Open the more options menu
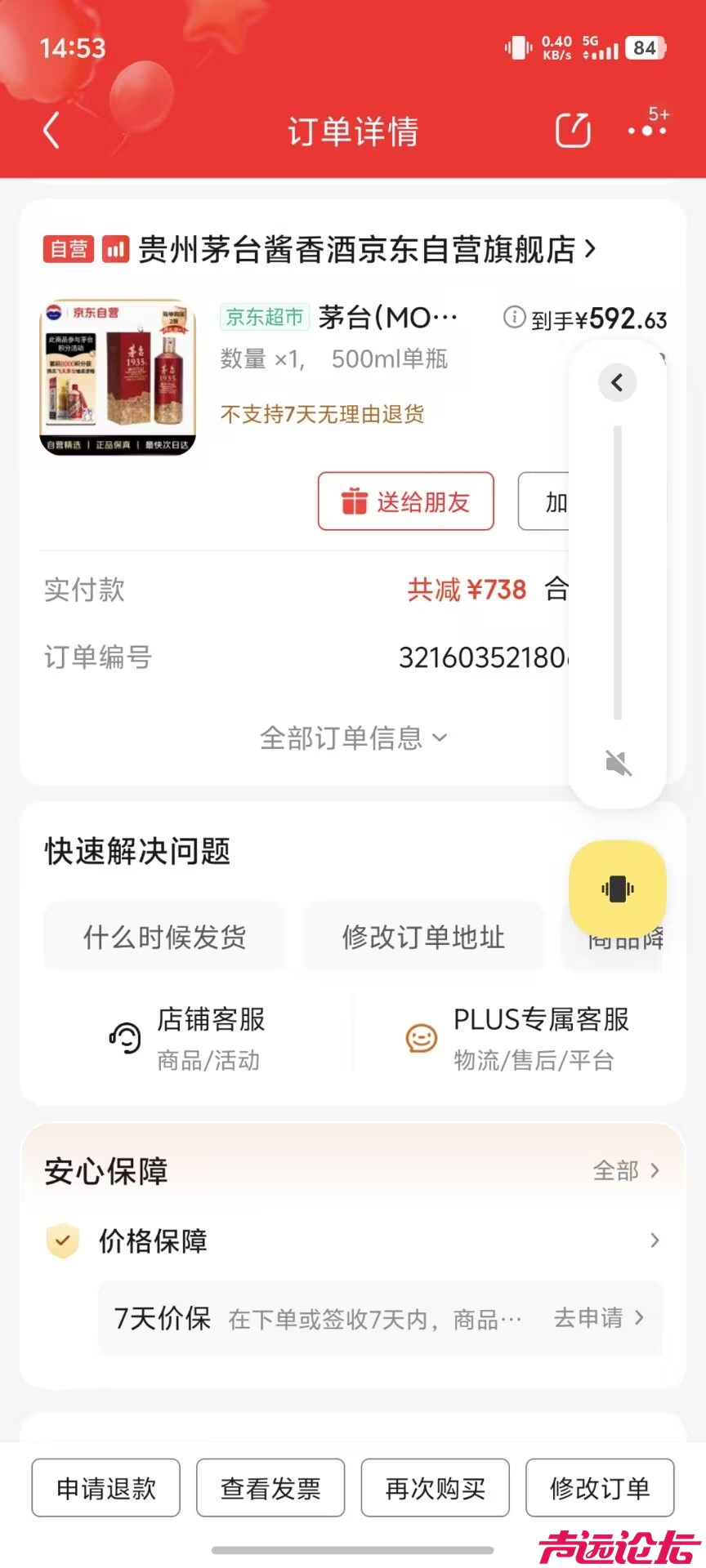The height and width of the screenshot is (1568, 706). click(647, 131)
